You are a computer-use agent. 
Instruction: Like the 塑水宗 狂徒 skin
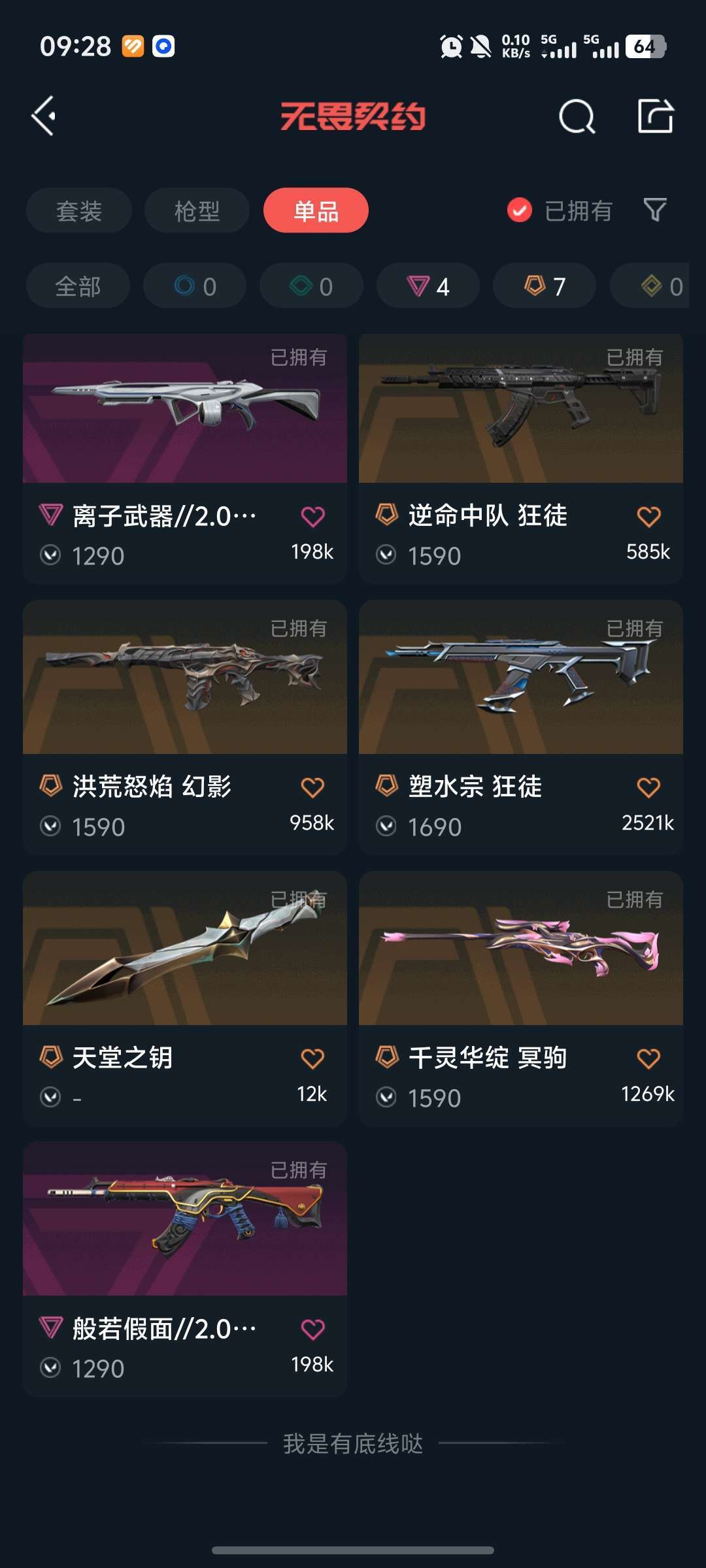(648, 787)
